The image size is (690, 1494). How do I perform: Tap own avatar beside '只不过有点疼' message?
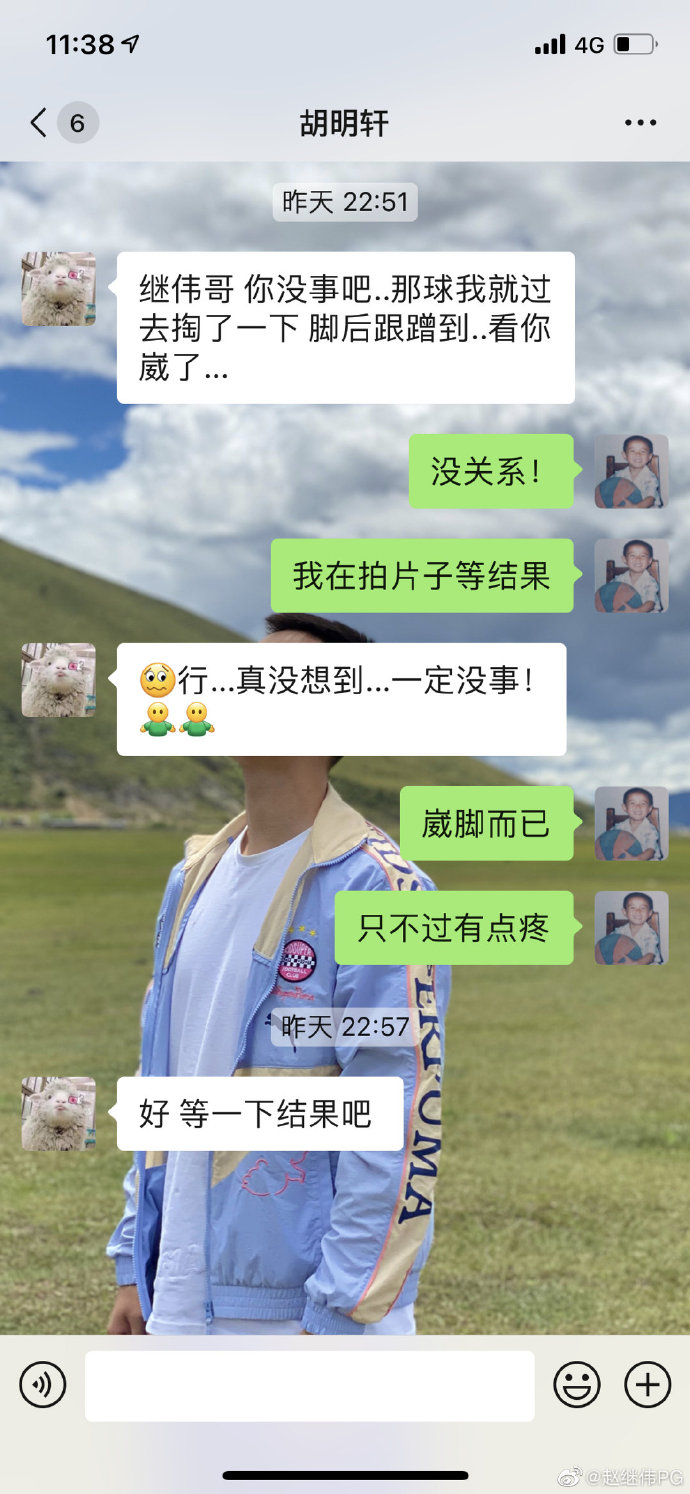point(631,928)
